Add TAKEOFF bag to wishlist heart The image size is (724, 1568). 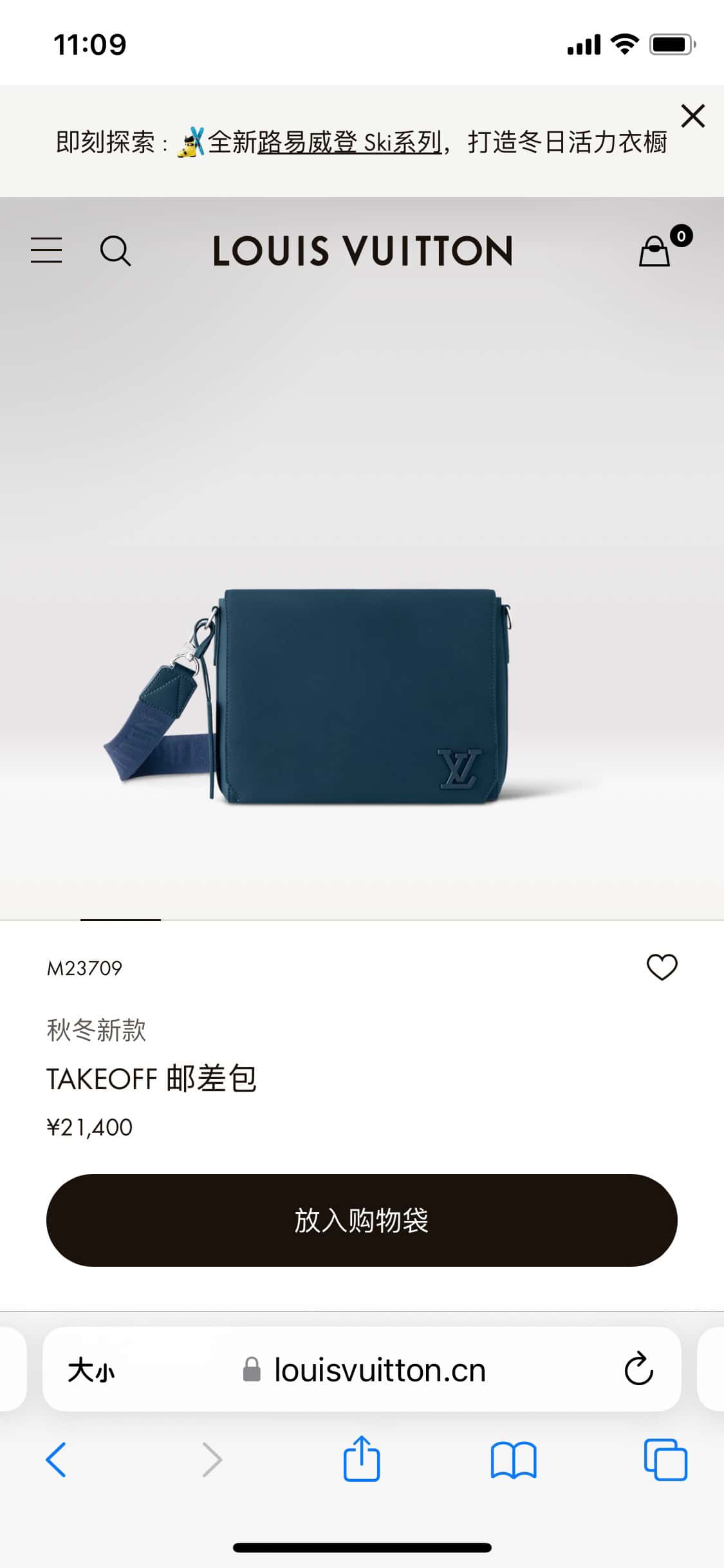[662, 967]
